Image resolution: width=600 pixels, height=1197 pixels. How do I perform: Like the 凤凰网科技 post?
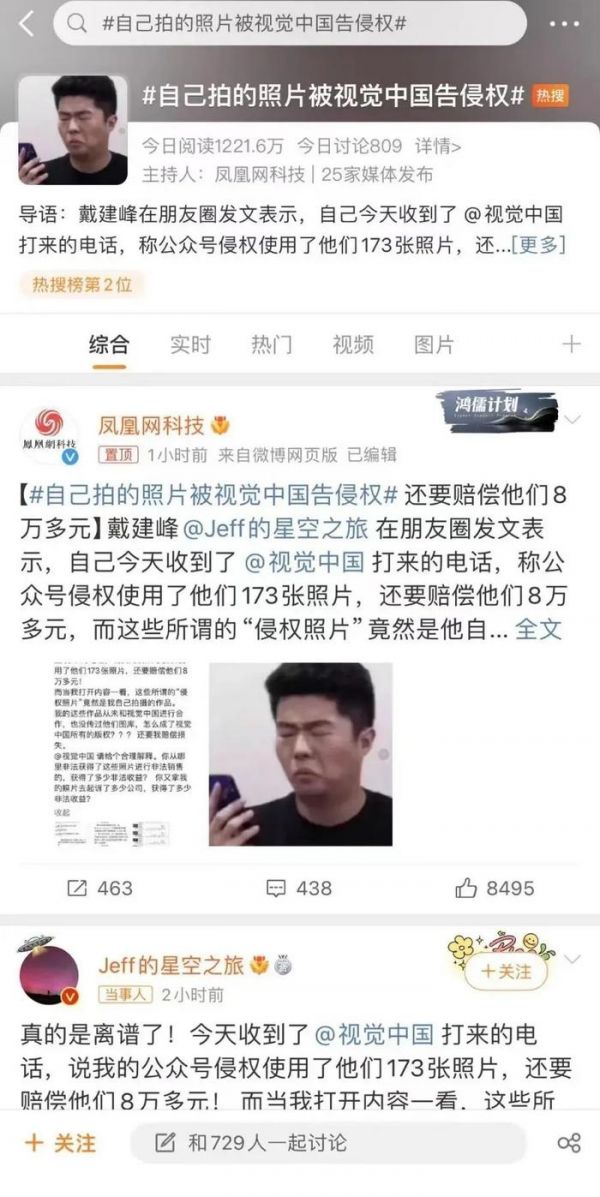pos(494,887)
